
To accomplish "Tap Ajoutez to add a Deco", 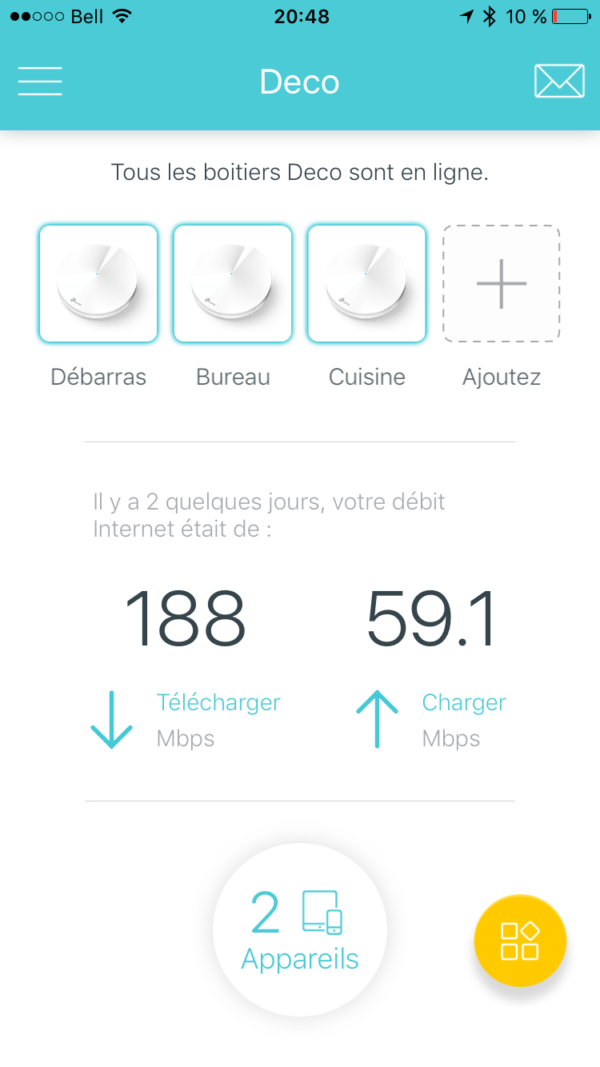I will tap(501, 284).
